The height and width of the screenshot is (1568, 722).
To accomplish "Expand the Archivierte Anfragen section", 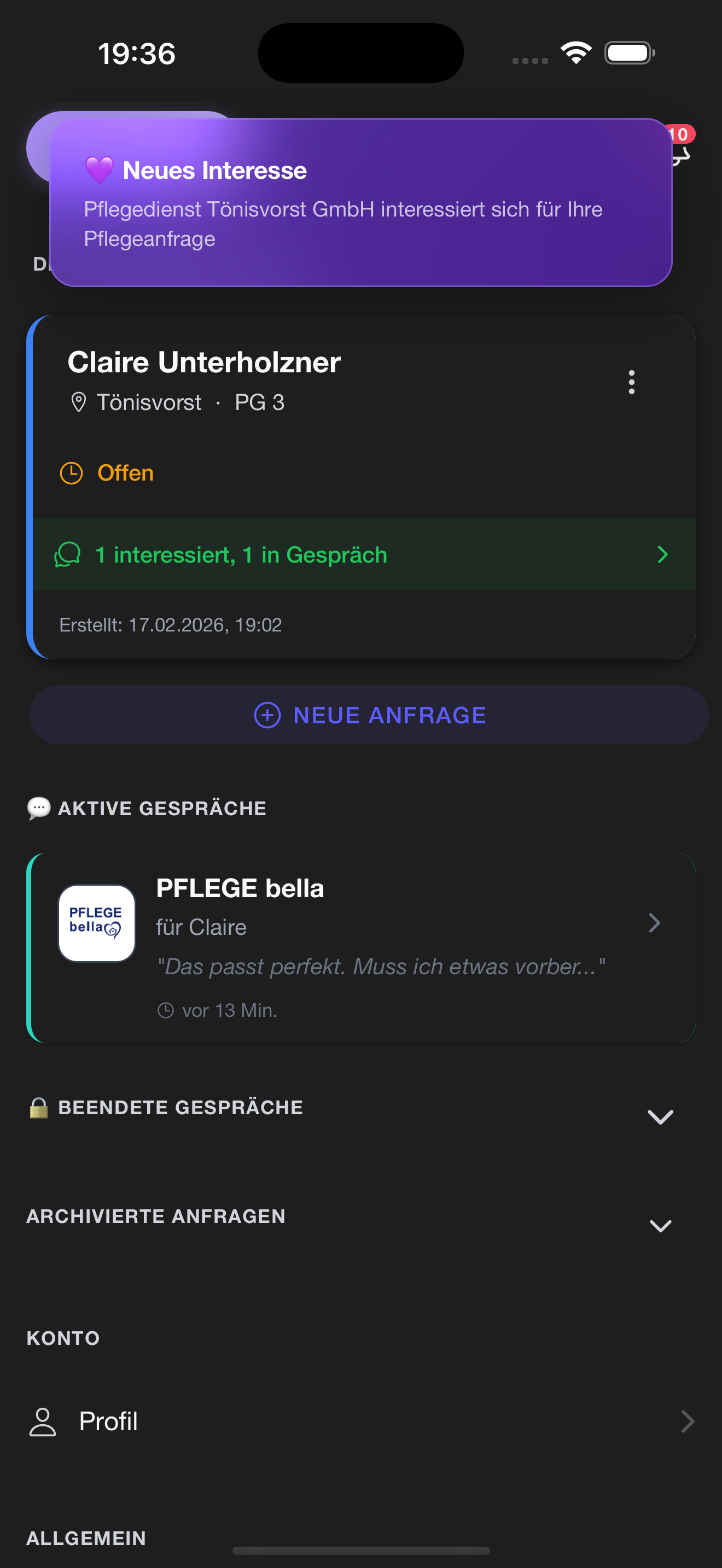I will (661, 1225).
